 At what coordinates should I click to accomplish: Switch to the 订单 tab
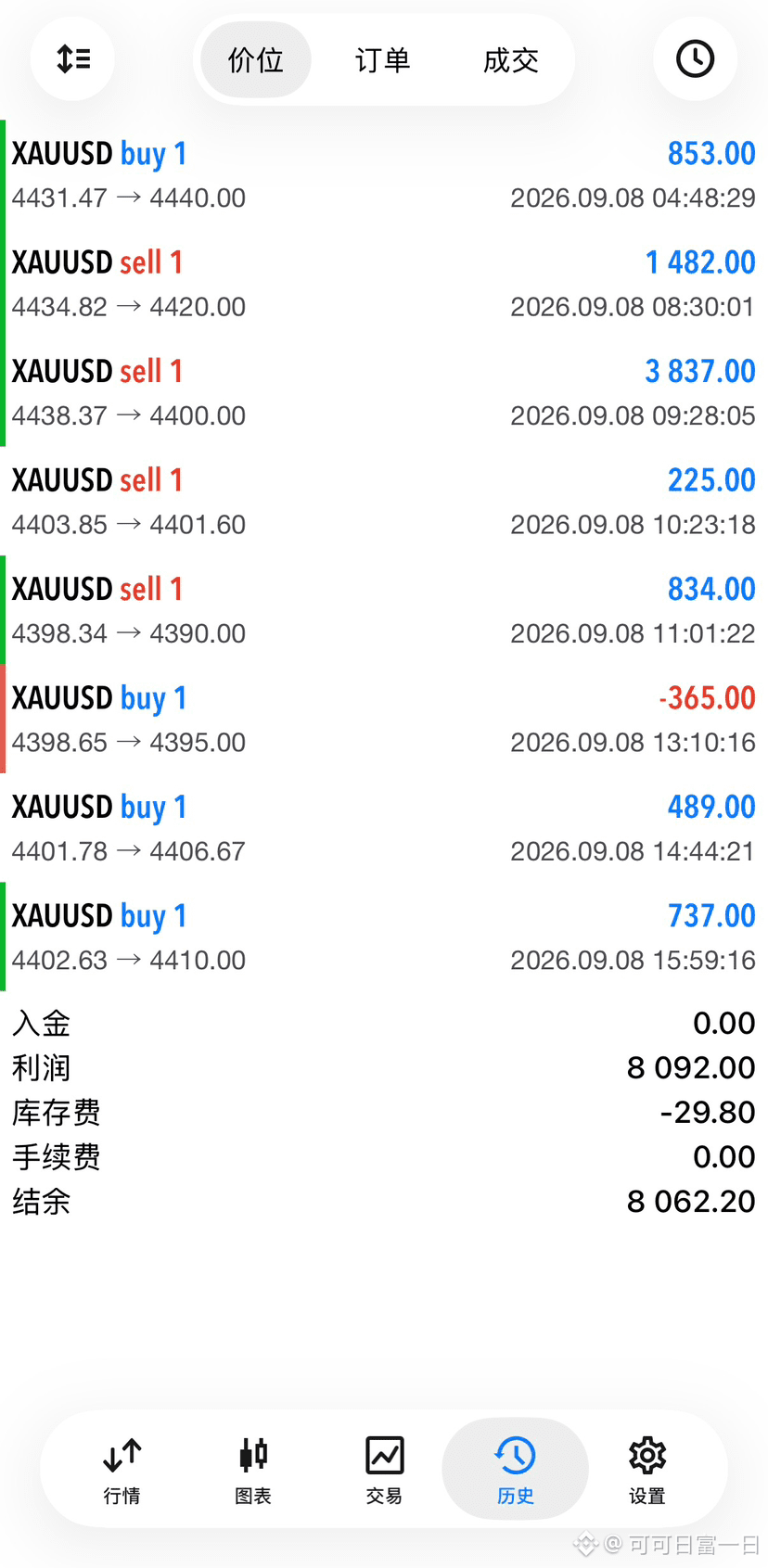click(x=382, y=60)
